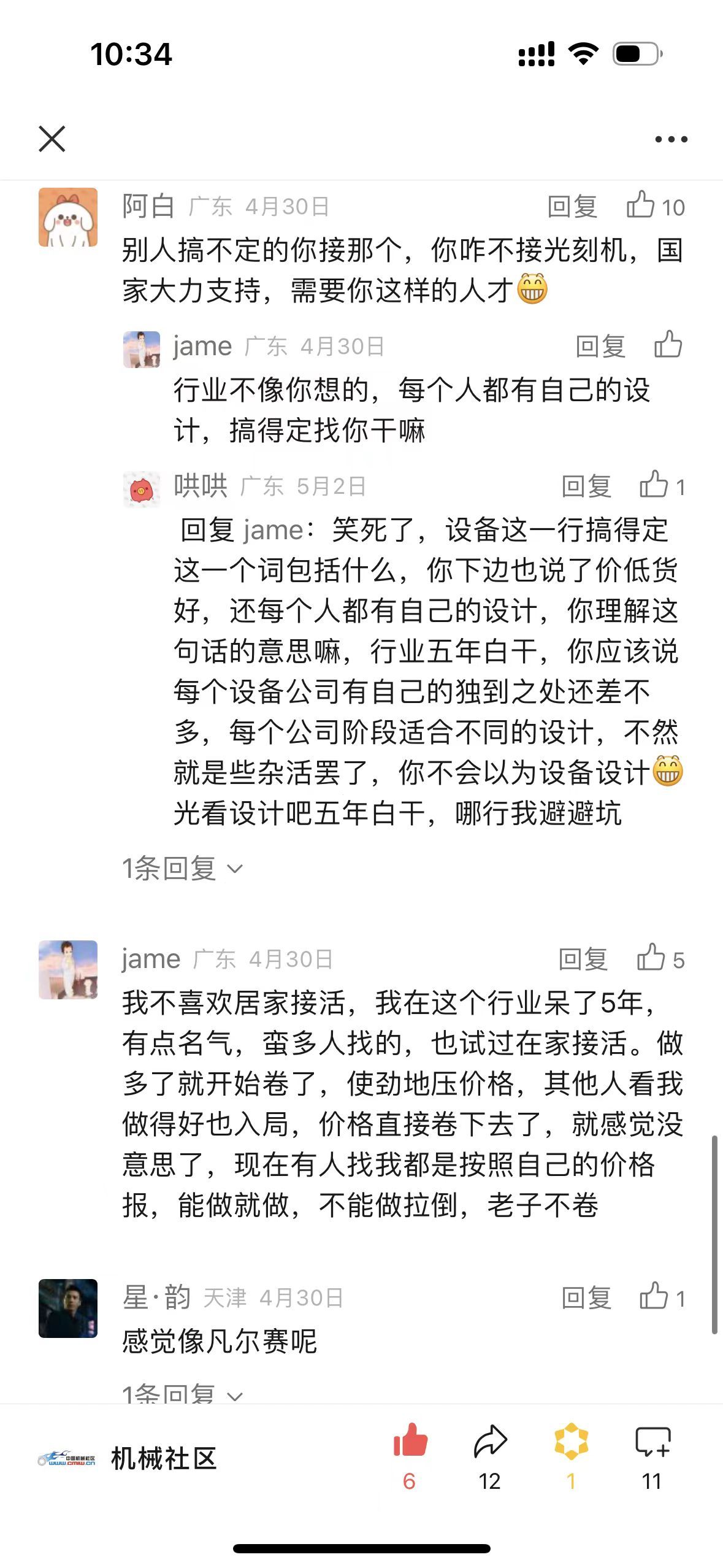Like 哄哄's reply to jame
Image resolution: width=723 pixels, height=1568 pixels.
pyautogui.click(x=654, y=485)
